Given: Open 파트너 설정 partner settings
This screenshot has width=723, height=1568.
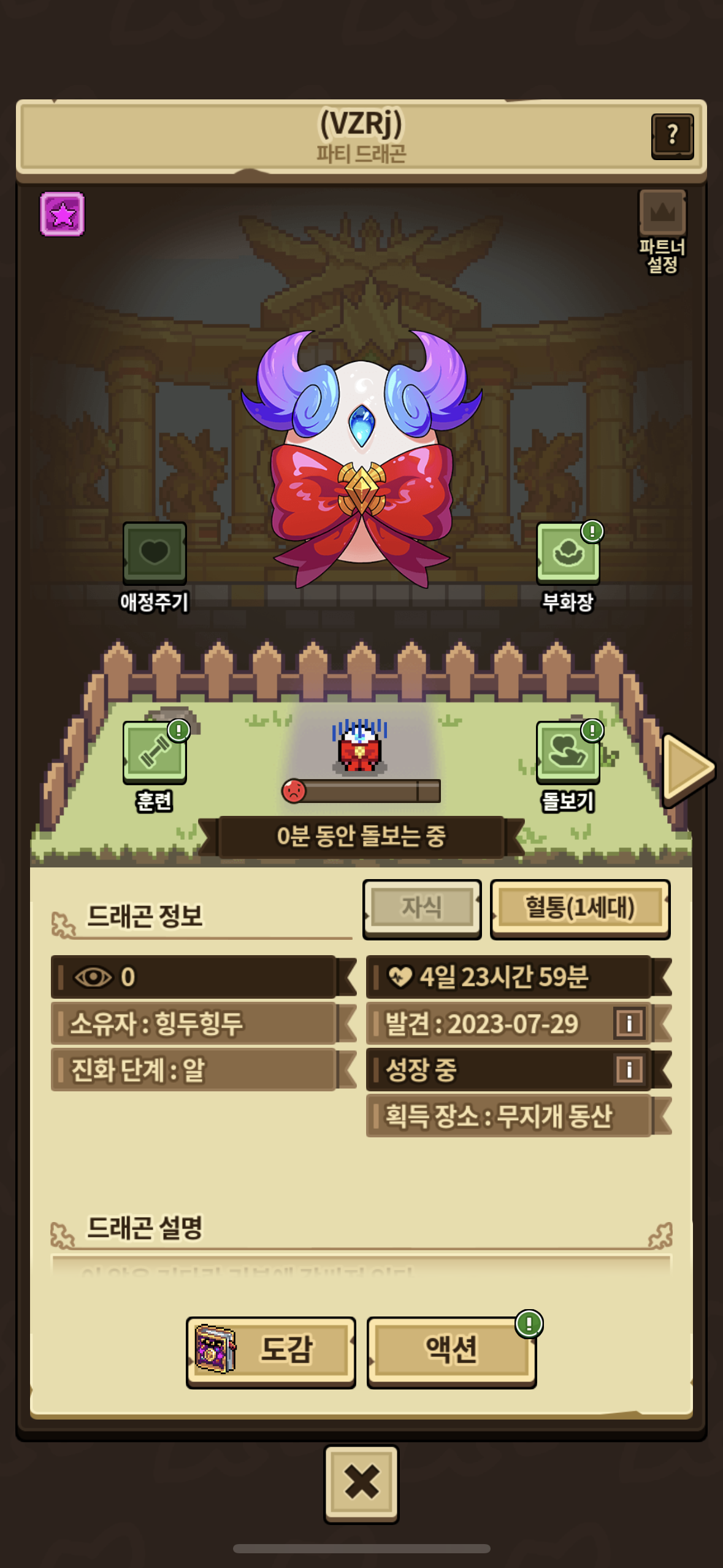Looking at the screenshot, I should (x=662, y=232).
